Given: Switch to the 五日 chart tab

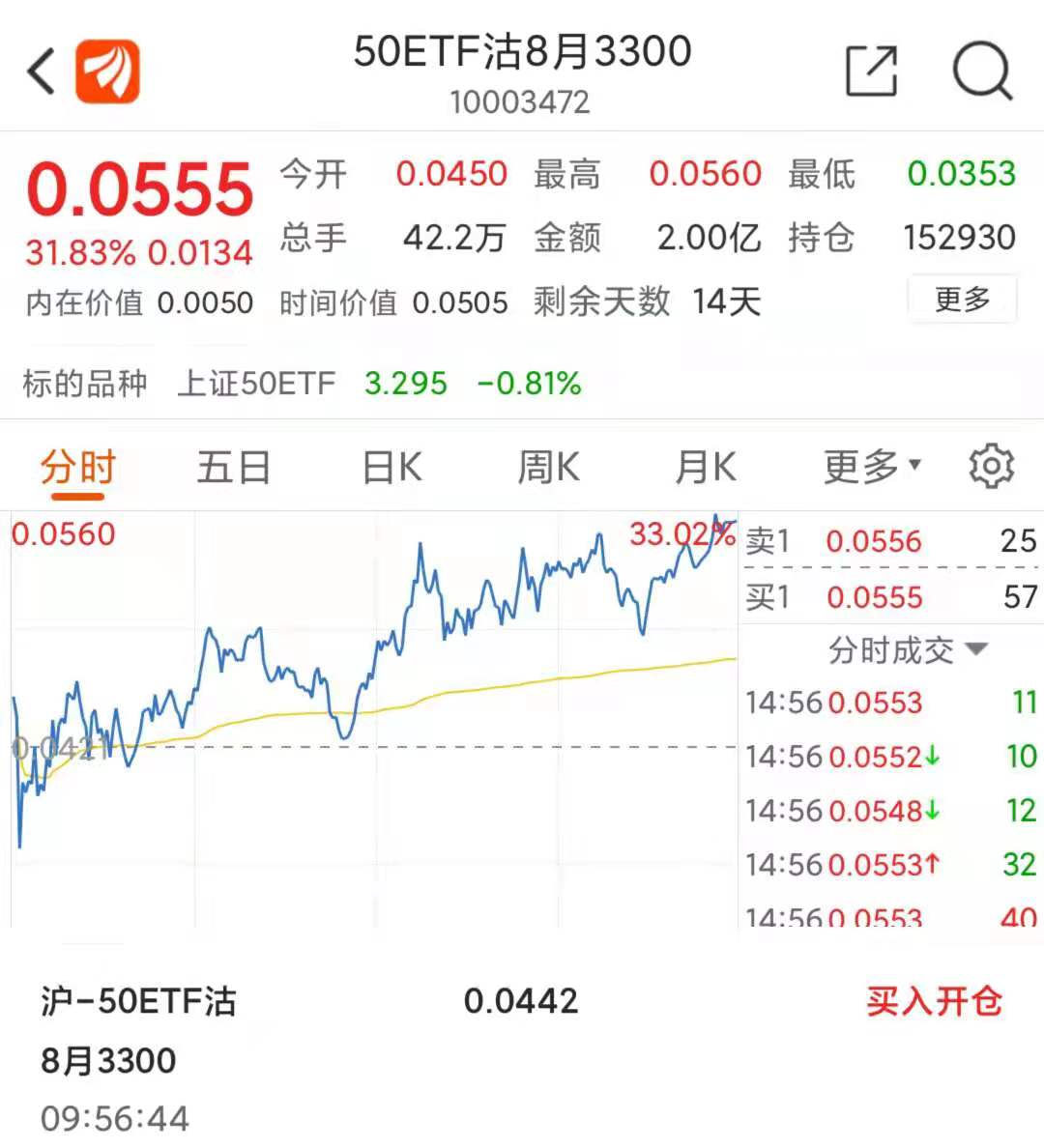Looking at the screenshot, I should (232, 467).
